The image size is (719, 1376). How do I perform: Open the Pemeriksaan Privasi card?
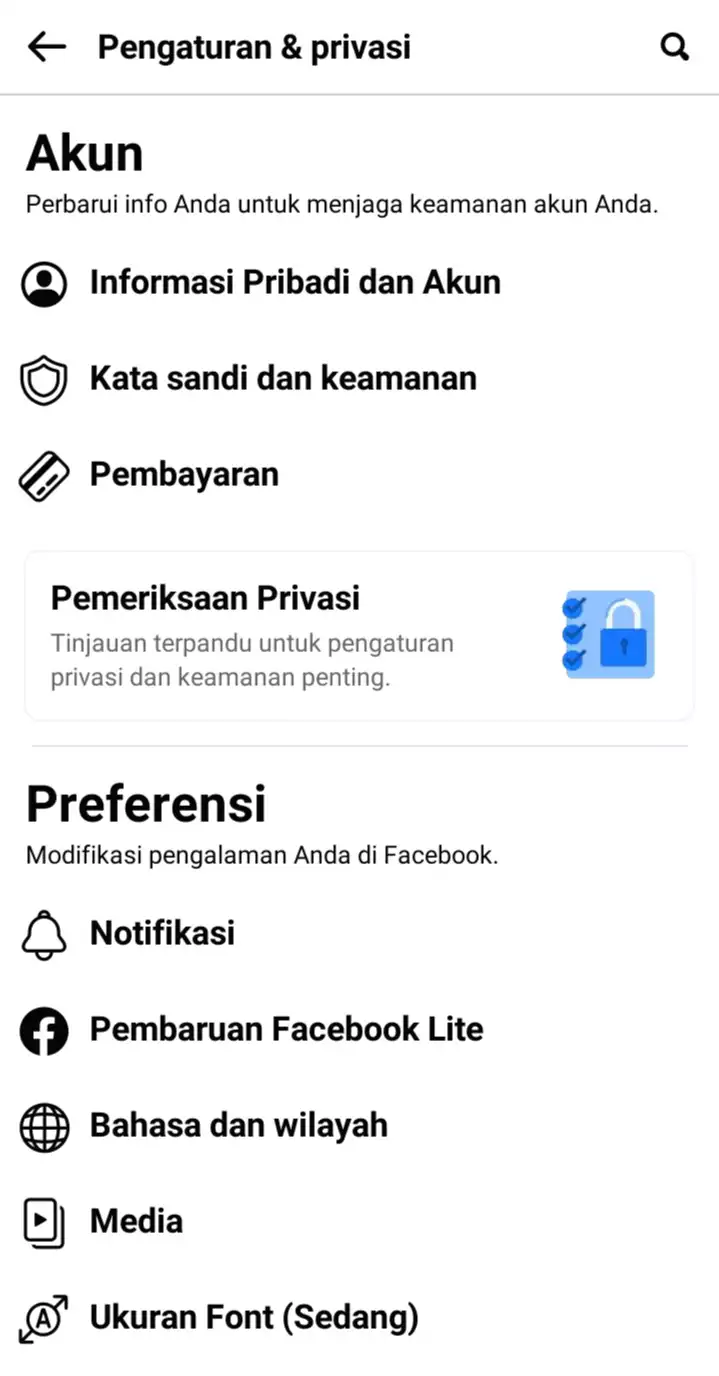pos(358,636)
